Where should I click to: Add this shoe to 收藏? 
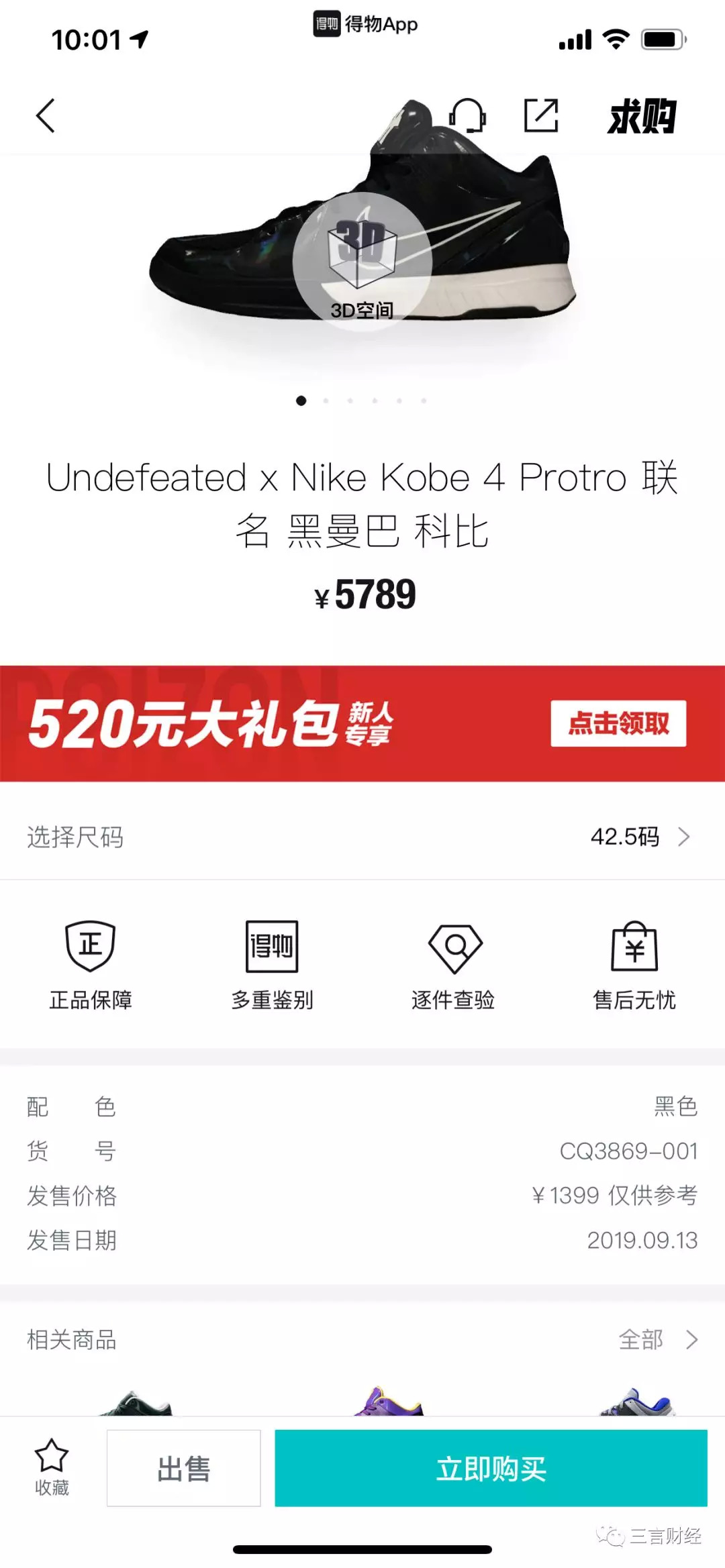tap(52, 1467)
